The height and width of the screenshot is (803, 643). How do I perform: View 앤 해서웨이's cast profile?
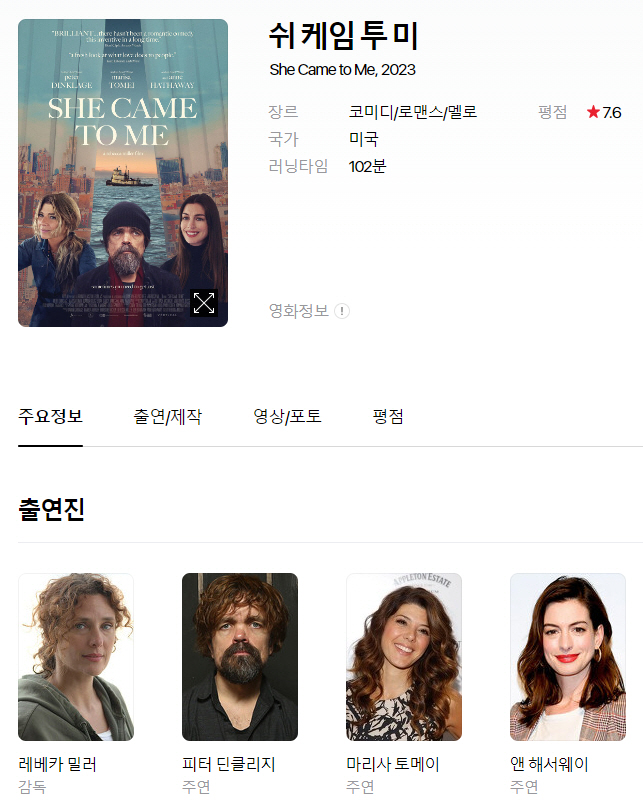[x=567, y=657]
